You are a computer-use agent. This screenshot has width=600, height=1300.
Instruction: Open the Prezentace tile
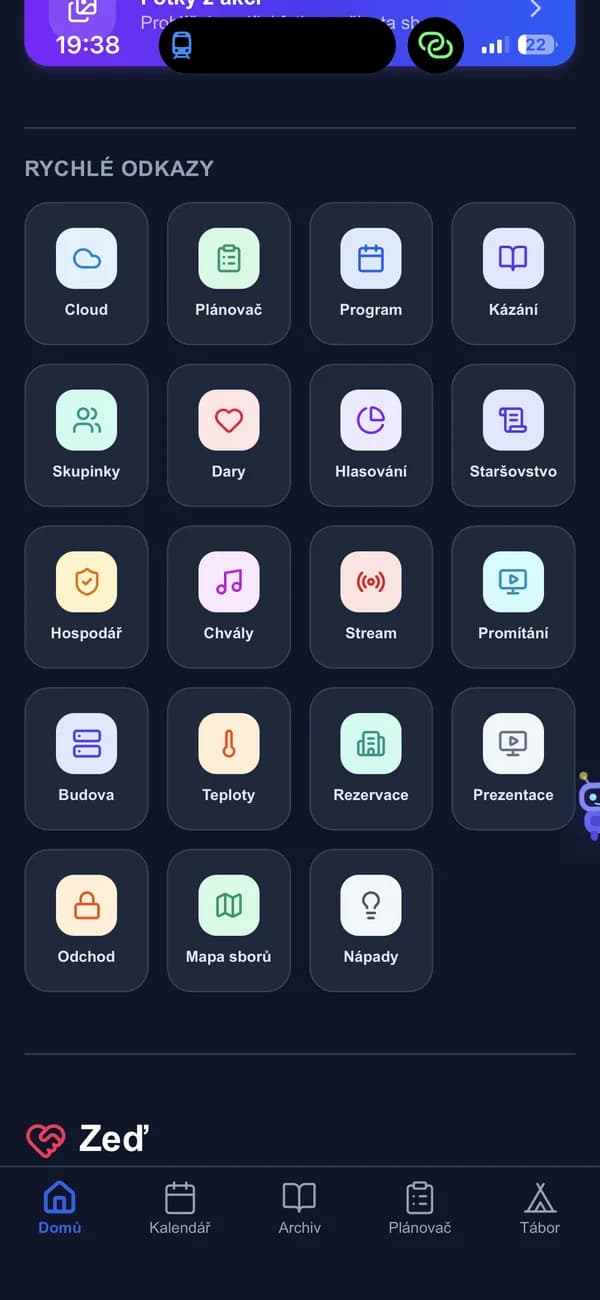pyautogui.click(x=513, y=759)
